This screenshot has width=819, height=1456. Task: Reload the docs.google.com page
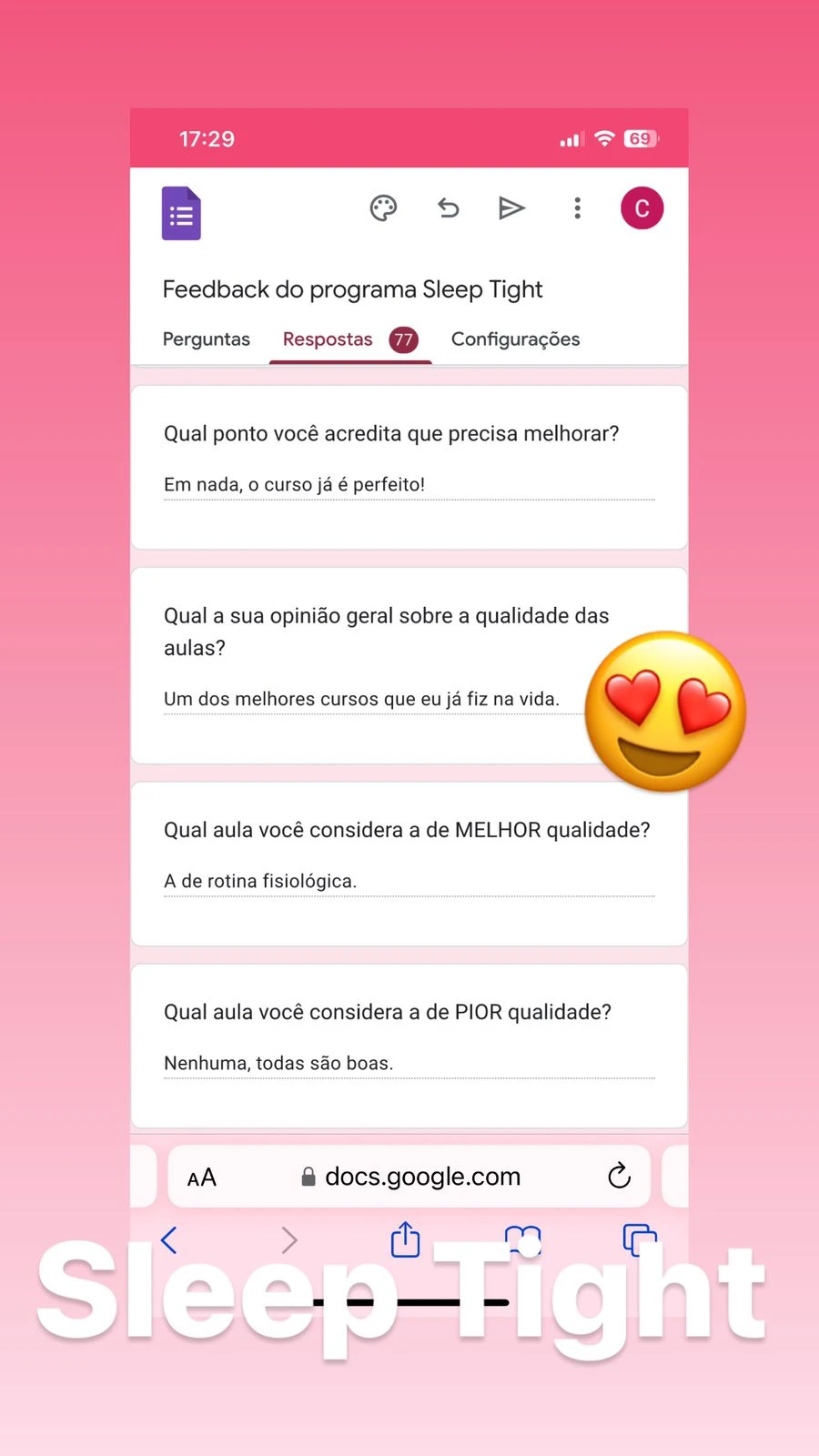pos(619,1177)
